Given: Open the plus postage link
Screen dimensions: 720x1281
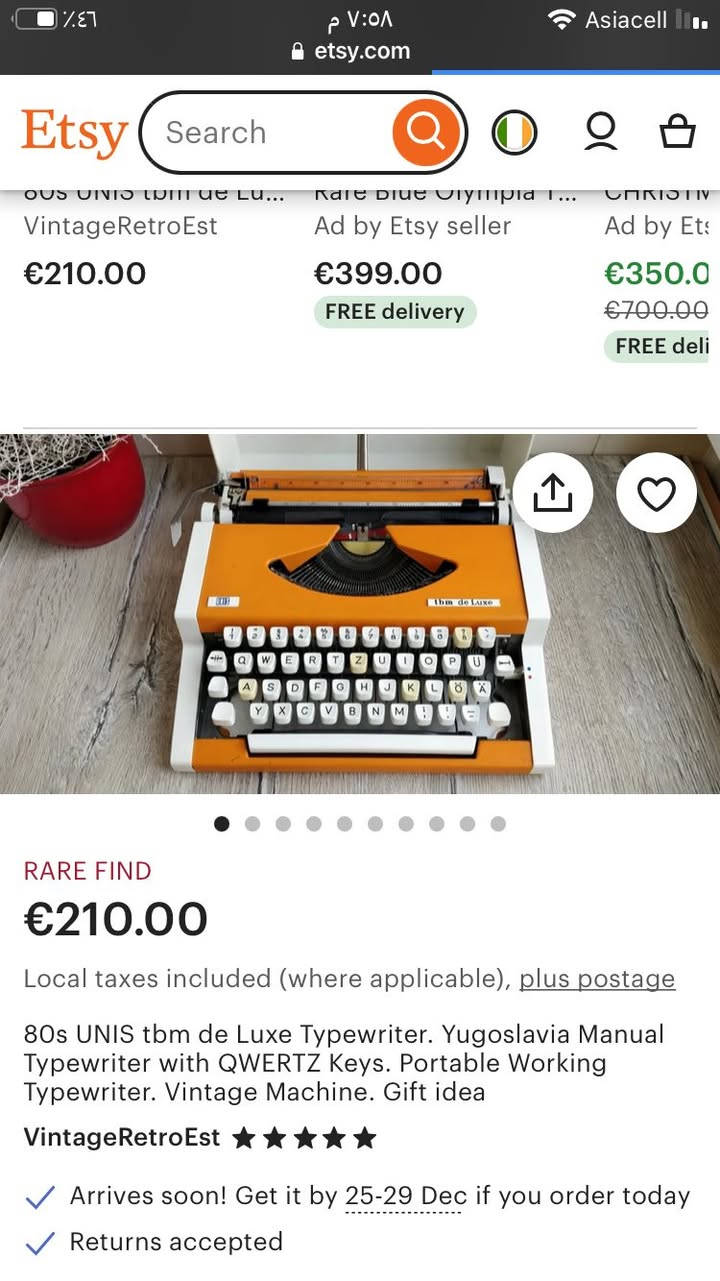Looking at the screenshot, I should 596,978.
